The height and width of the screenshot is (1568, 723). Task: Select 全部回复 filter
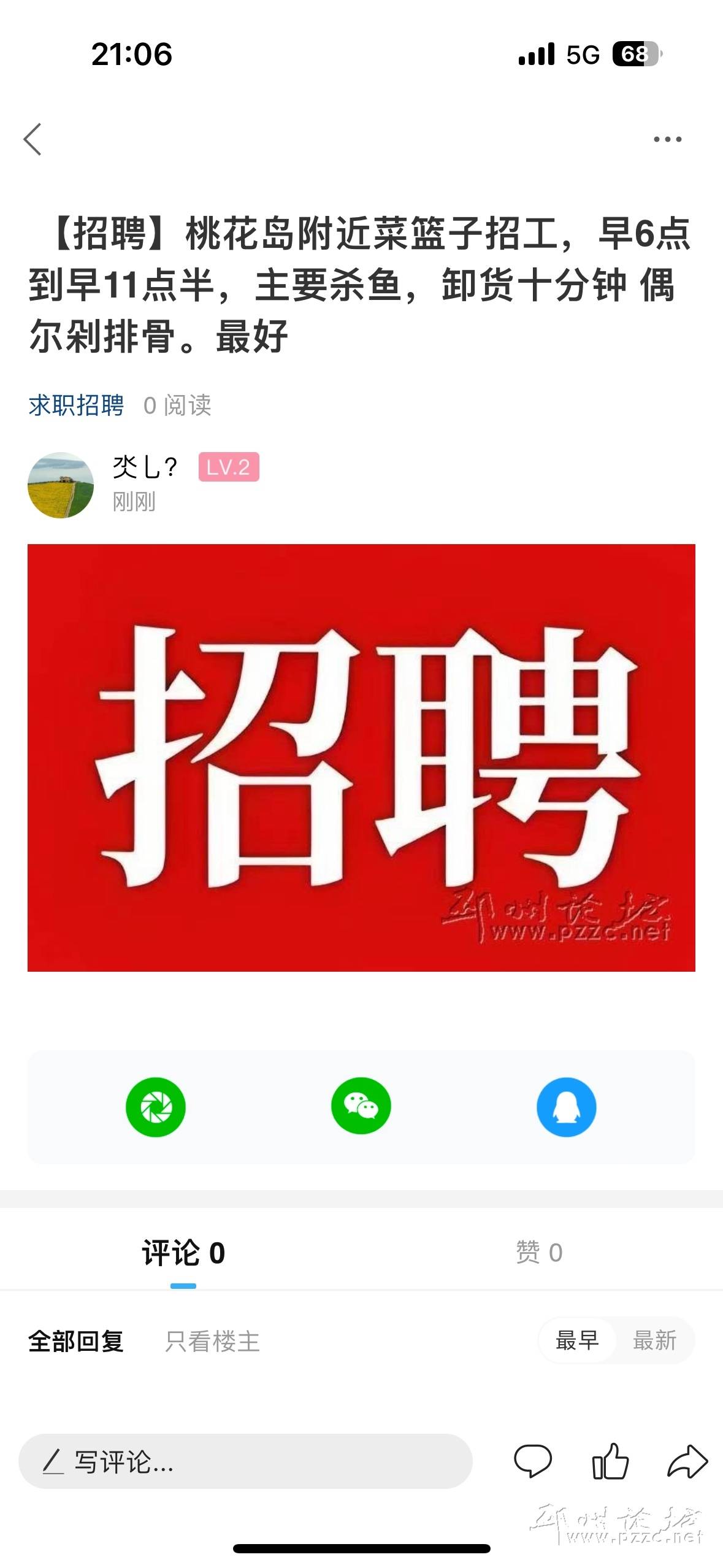pyautogui.click(x=76, y=1341)
